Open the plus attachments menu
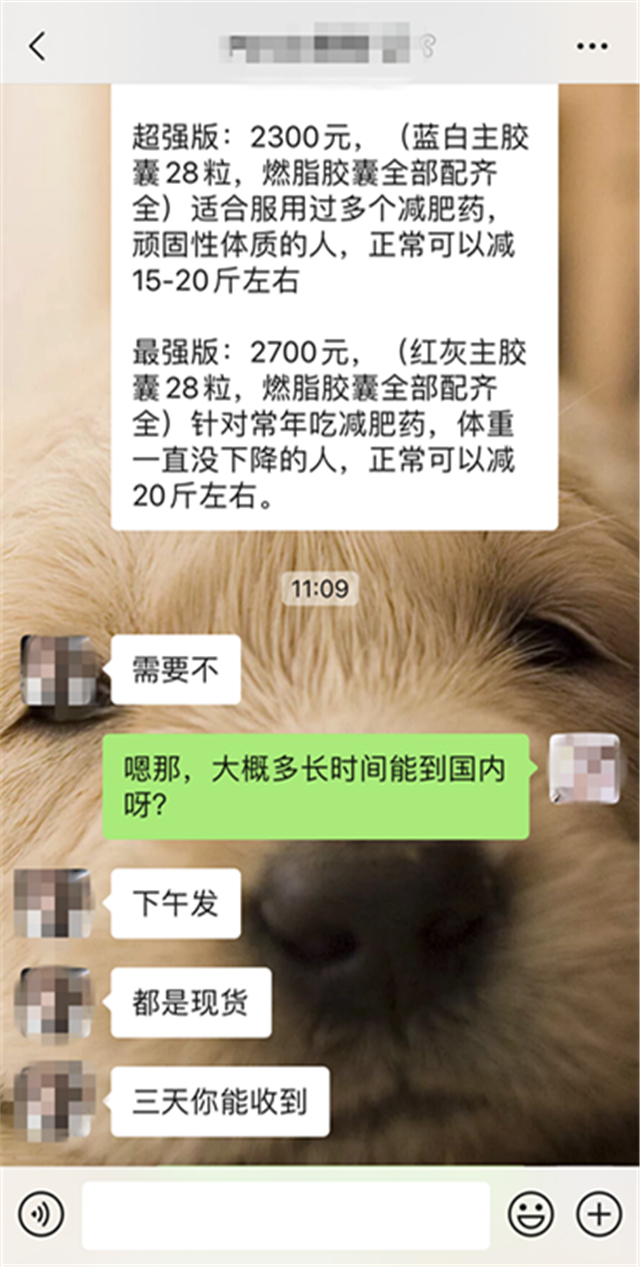 click(x=598, y=1214)
